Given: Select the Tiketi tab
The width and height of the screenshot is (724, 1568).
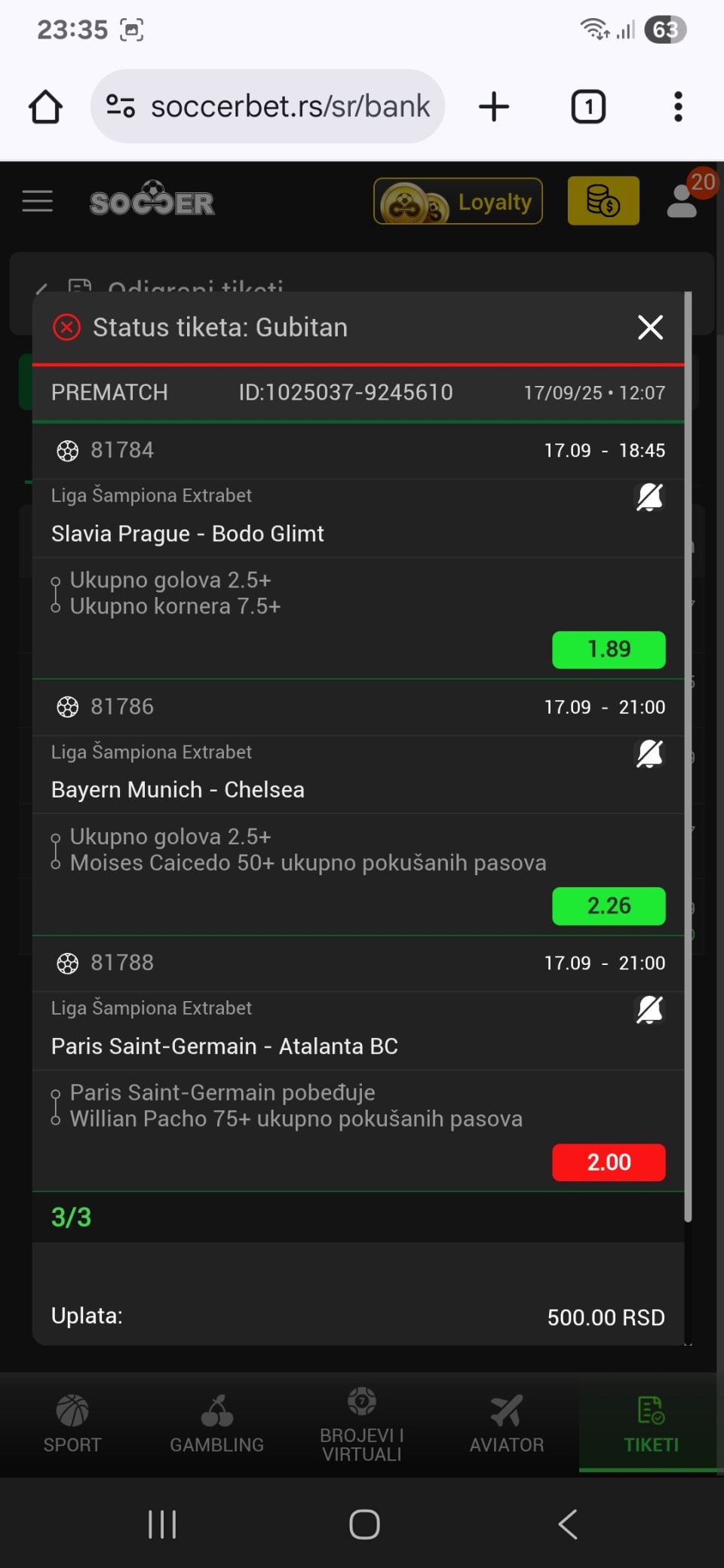Looking at the screenshot, I should click(x=652, y=1423).
